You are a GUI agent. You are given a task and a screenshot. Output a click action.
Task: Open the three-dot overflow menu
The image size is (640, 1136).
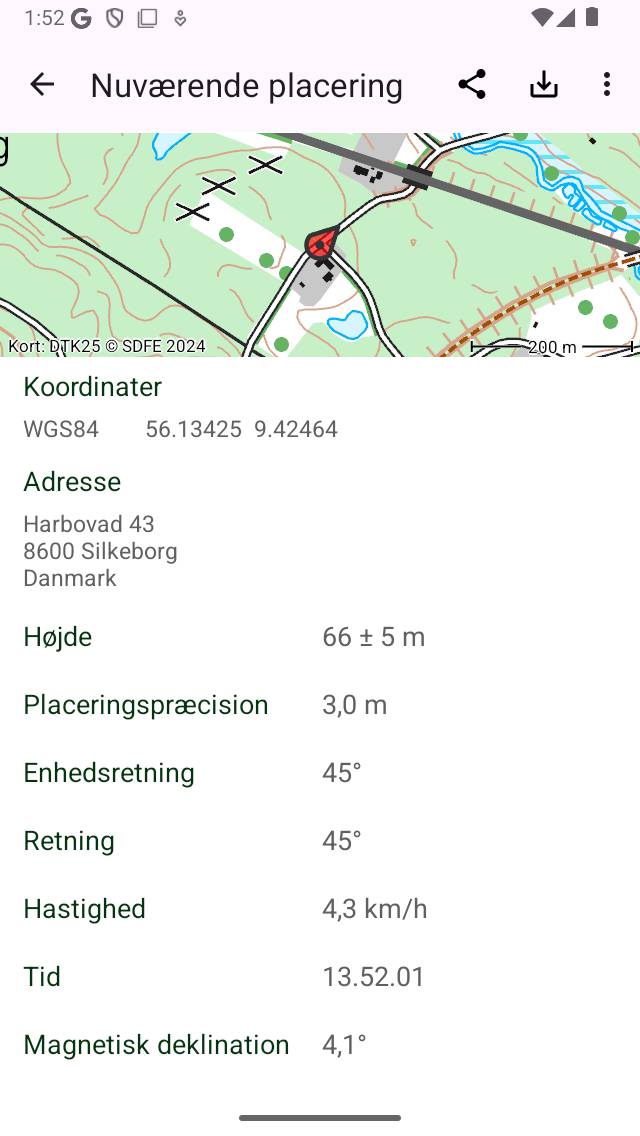click(607, 85)
